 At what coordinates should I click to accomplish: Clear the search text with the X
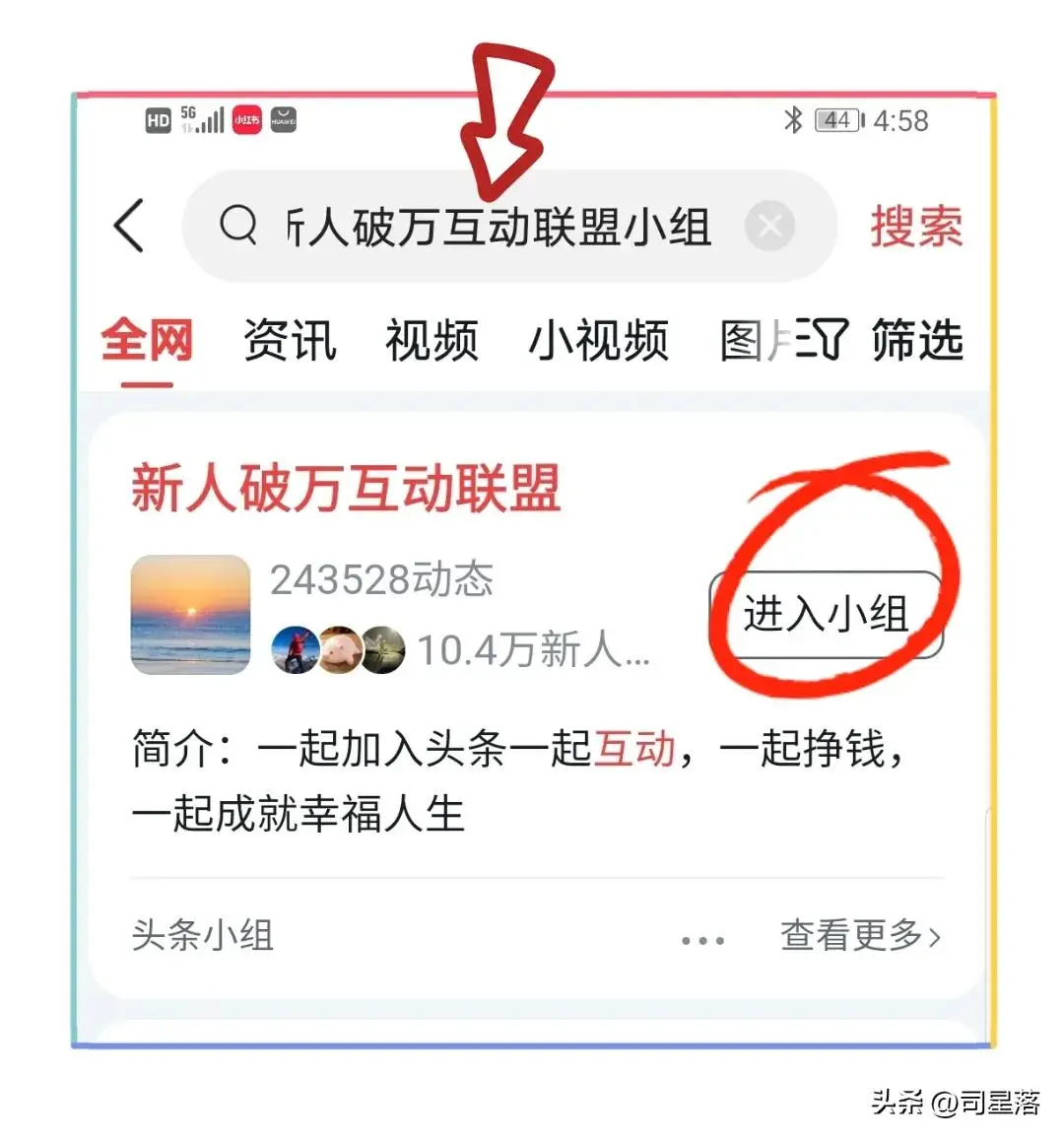click(x=769, y=228)
